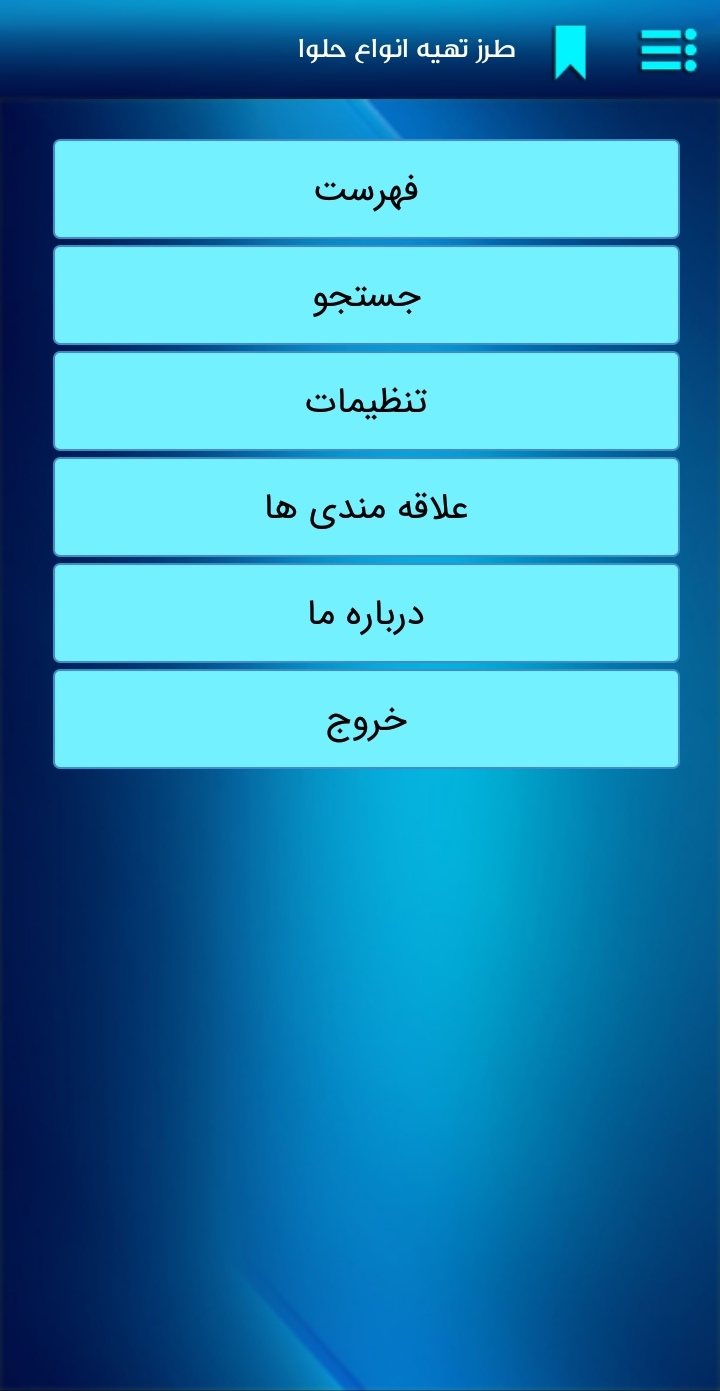View علاقه مندی ها (favorites)

click(x=366, y=507)
